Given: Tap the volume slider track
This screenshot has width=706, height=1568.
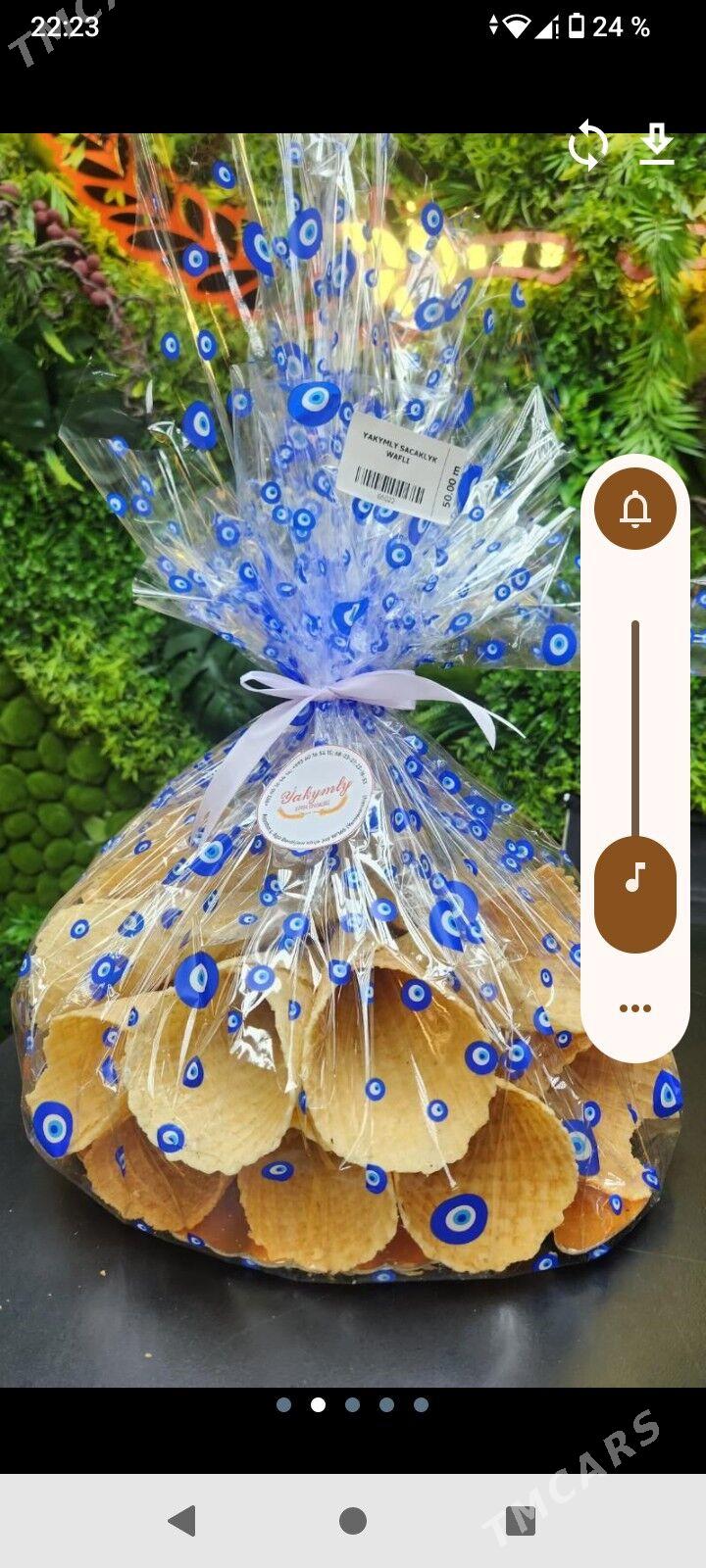Looking at the screenshot, I should (x=635, y=725).
